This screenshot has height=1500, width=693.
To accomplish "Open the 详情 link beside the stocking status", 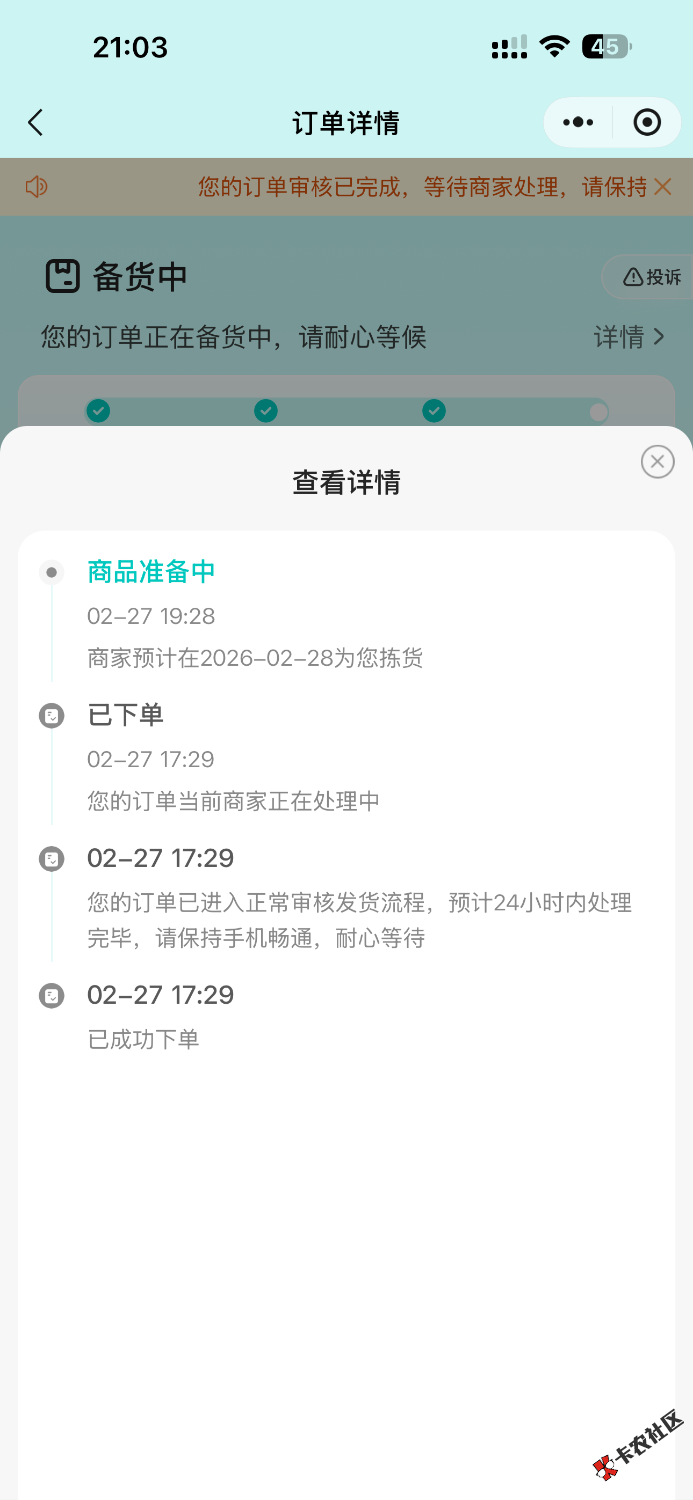I will (629, 337).
